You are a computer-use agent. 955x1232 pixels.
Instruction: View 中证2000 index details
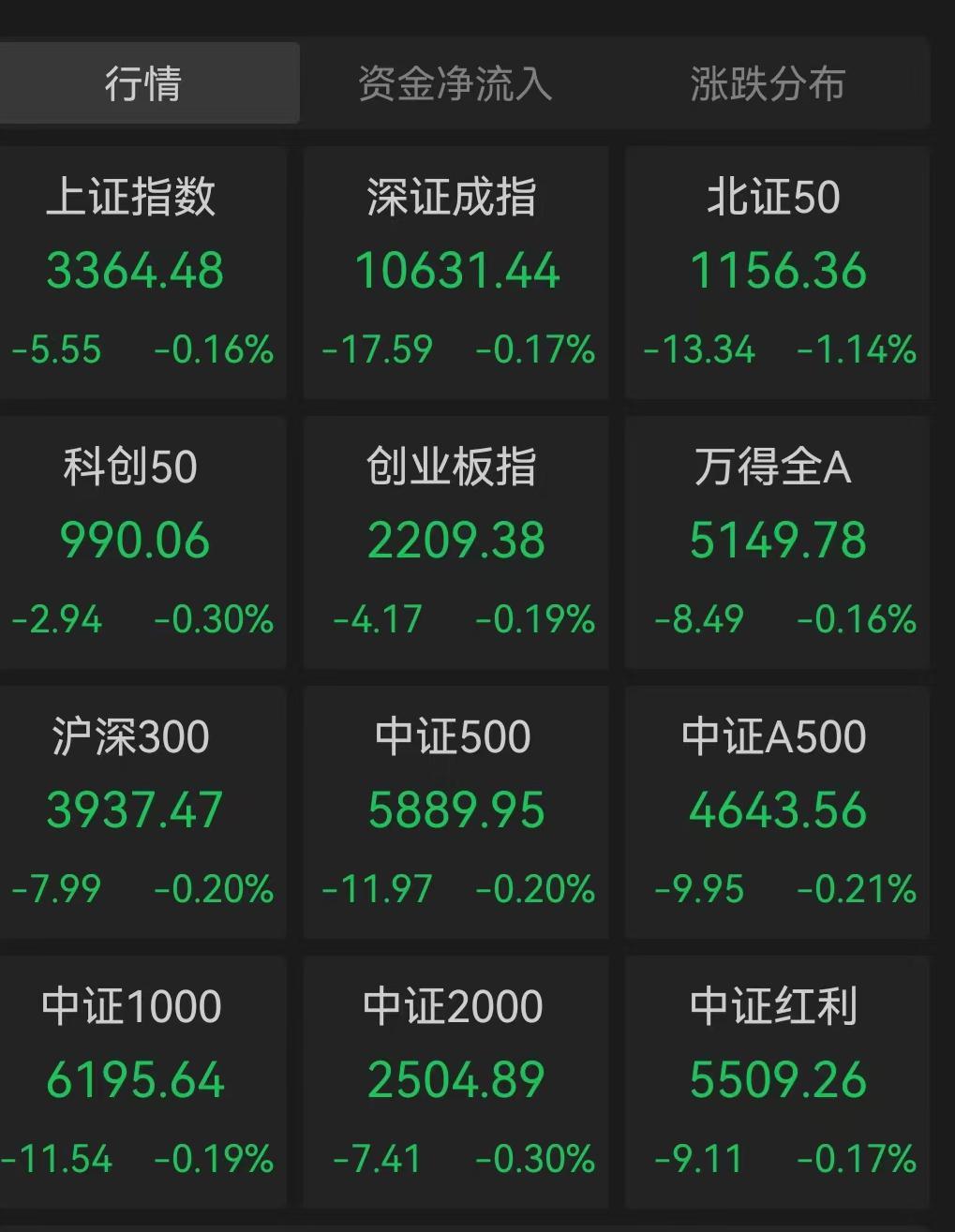(456, 1082)
